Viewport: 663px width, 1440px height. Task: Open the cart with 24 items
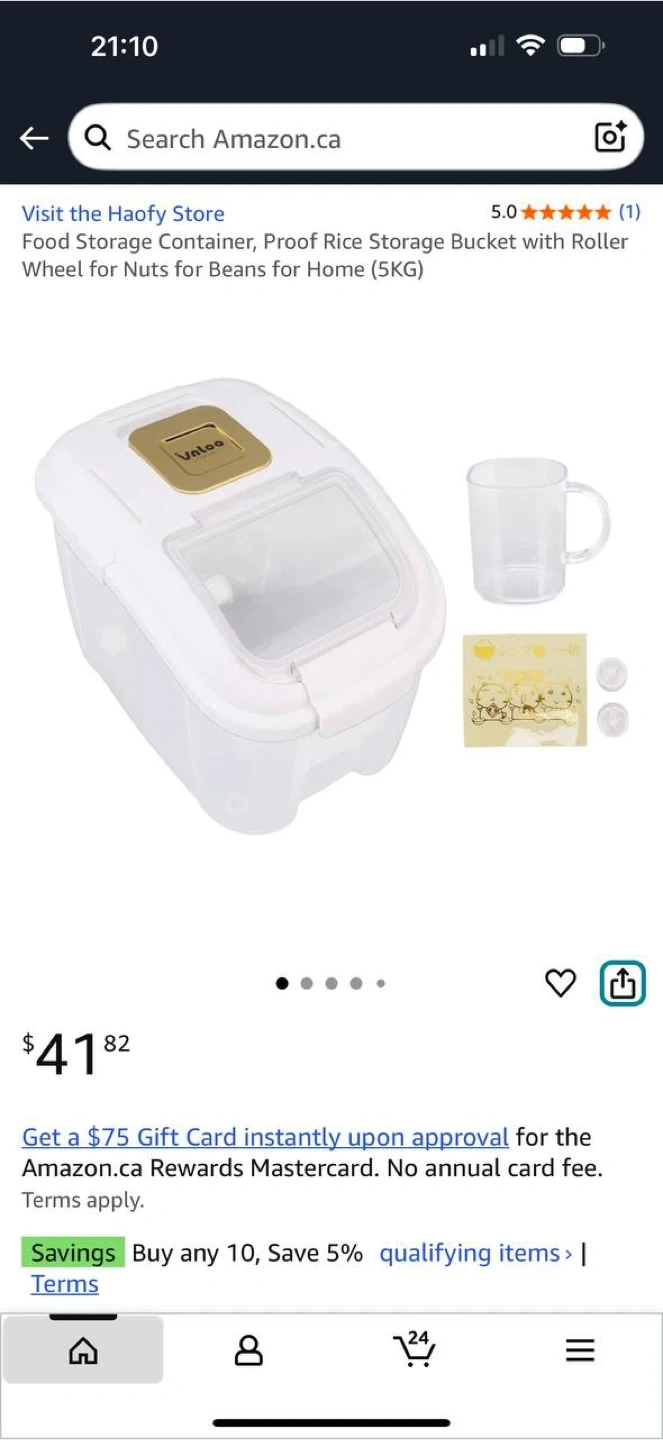point(414,1350)
